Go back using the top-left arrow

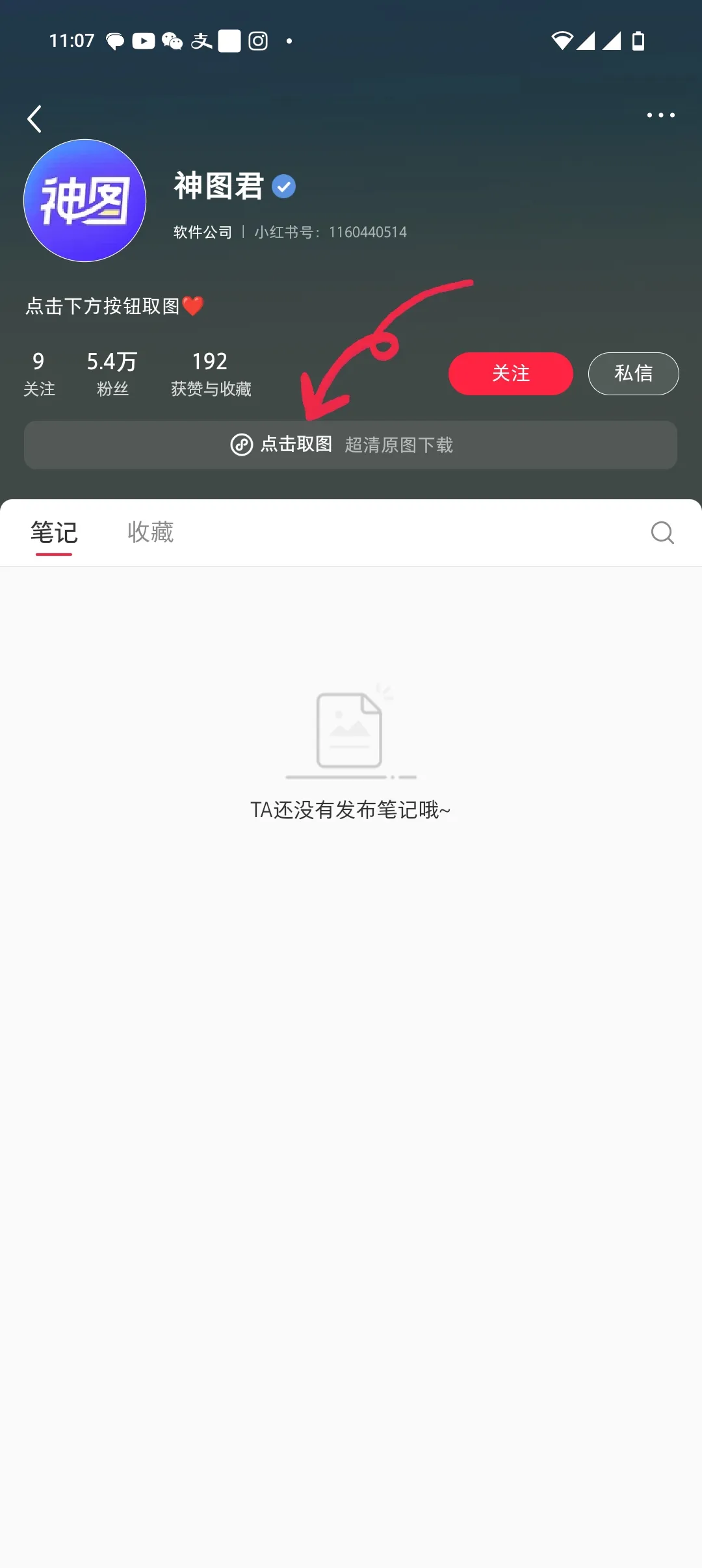(35, 119)
